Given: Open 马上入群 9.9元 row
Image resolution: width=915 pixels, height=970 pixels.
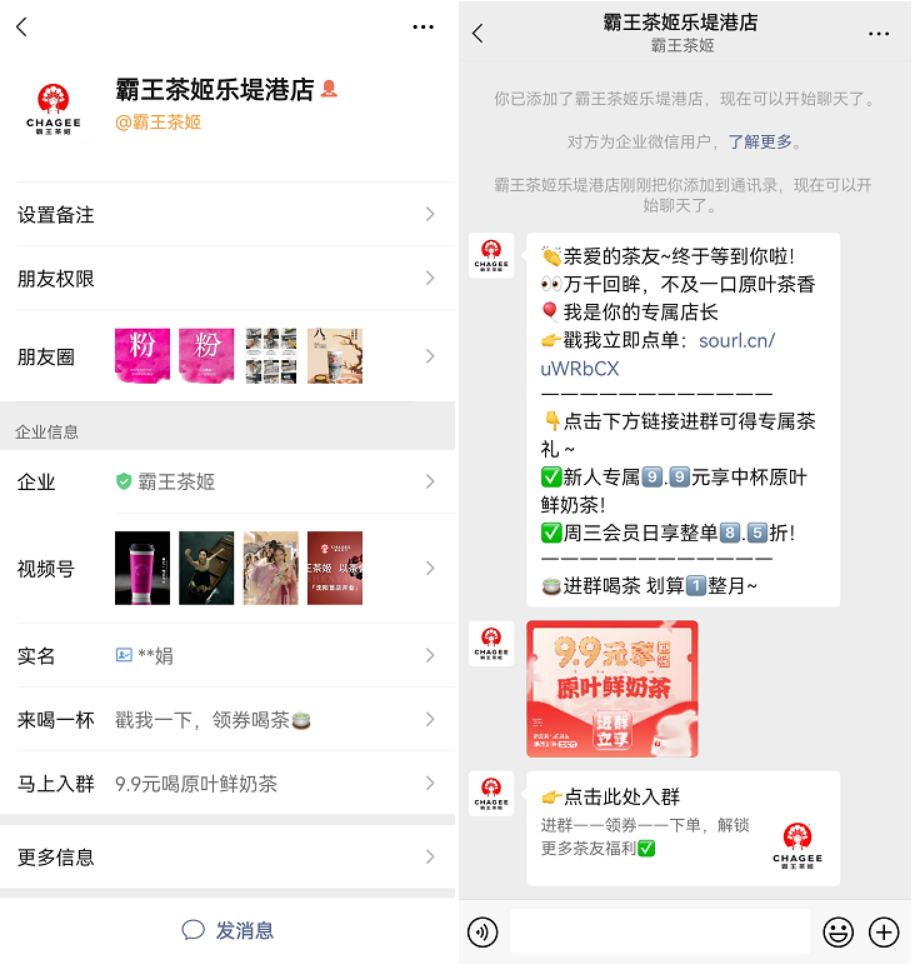Looking at the screenshot, I should (x=226, y=784).
